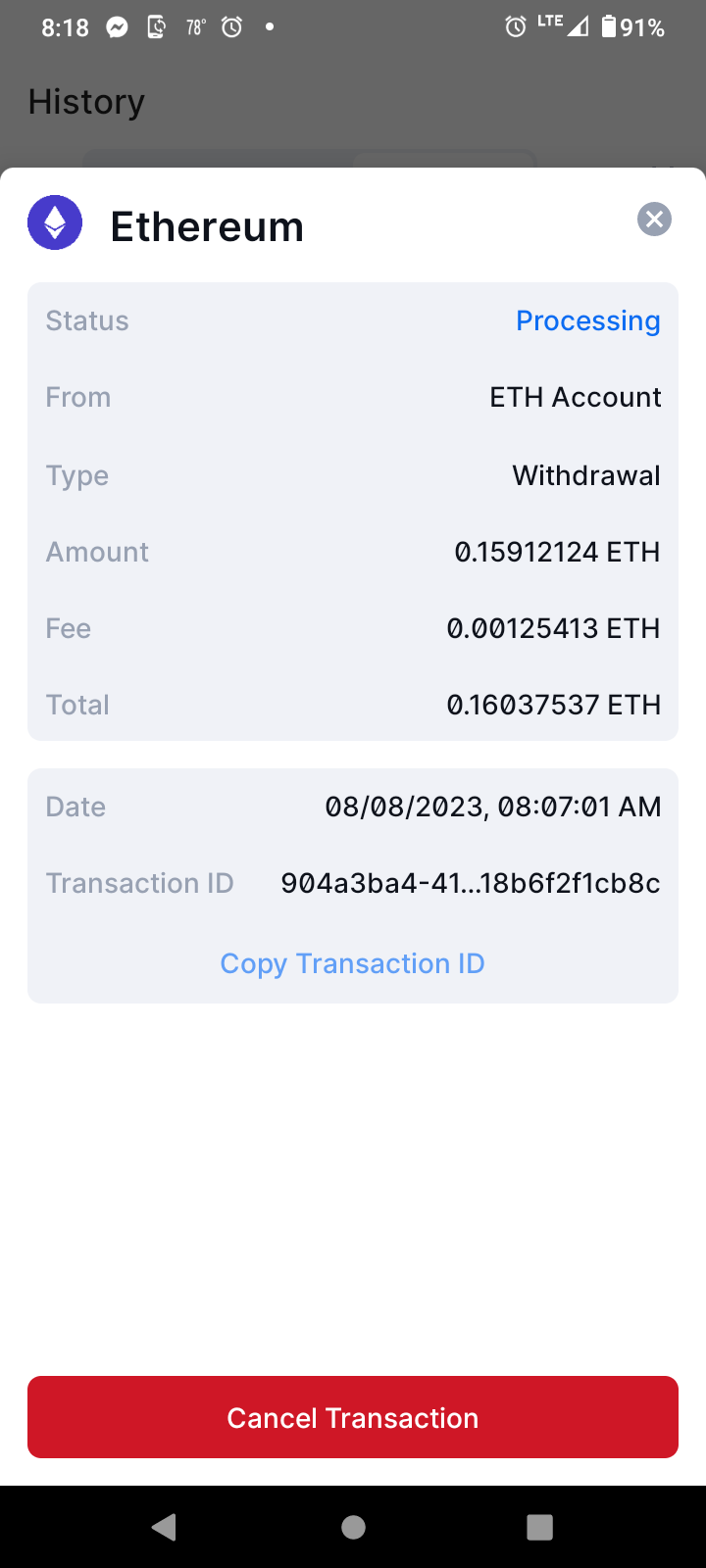Close the Ethereum transaction details sheet
The height and width of the screenshot is (1568, 706).
(654, 219)
